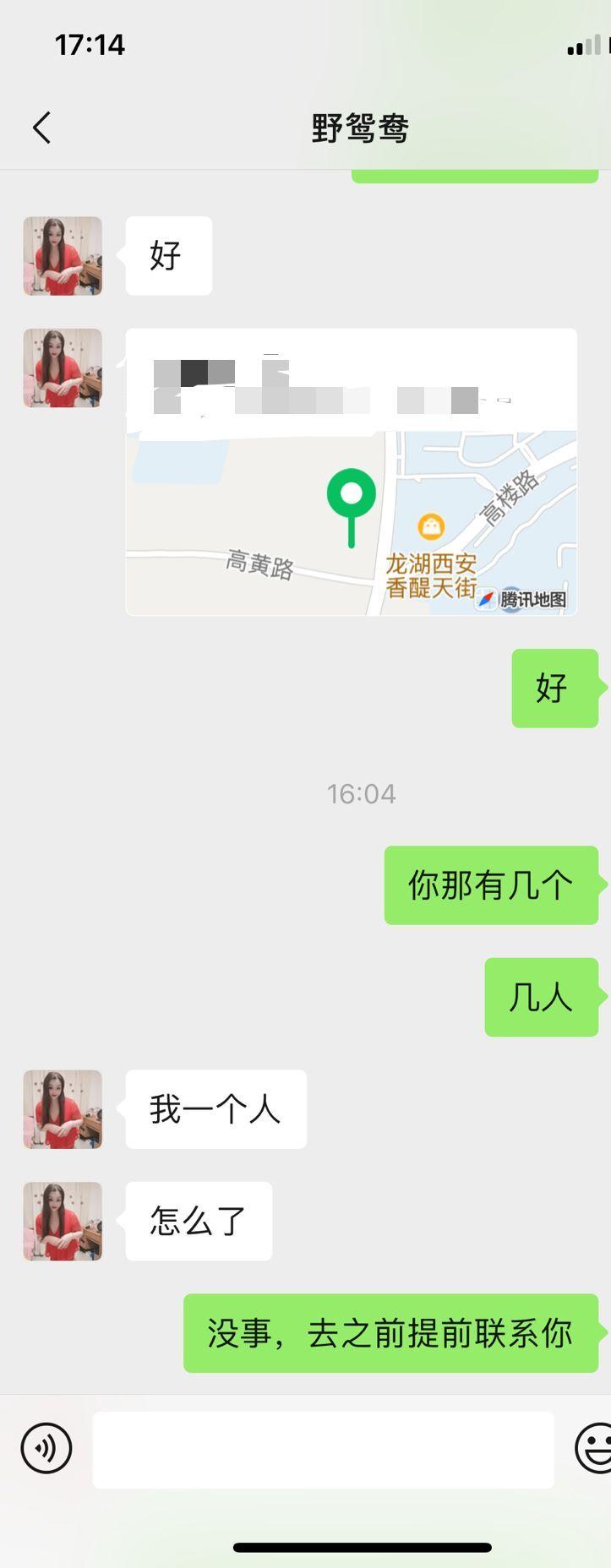The image size is (611, 1568).
Task: Tap the avatar beside 我一个人
Action: point(63,1109)
